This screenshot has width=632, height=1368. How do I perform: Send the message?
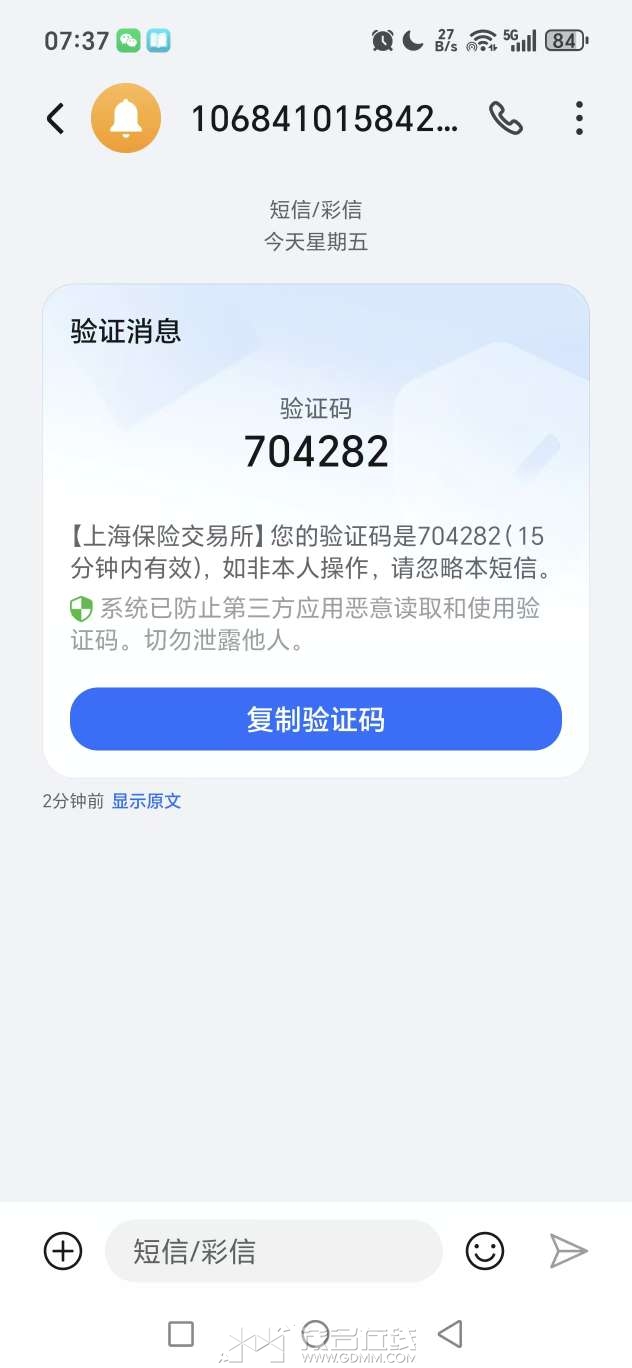point(568,1251)
